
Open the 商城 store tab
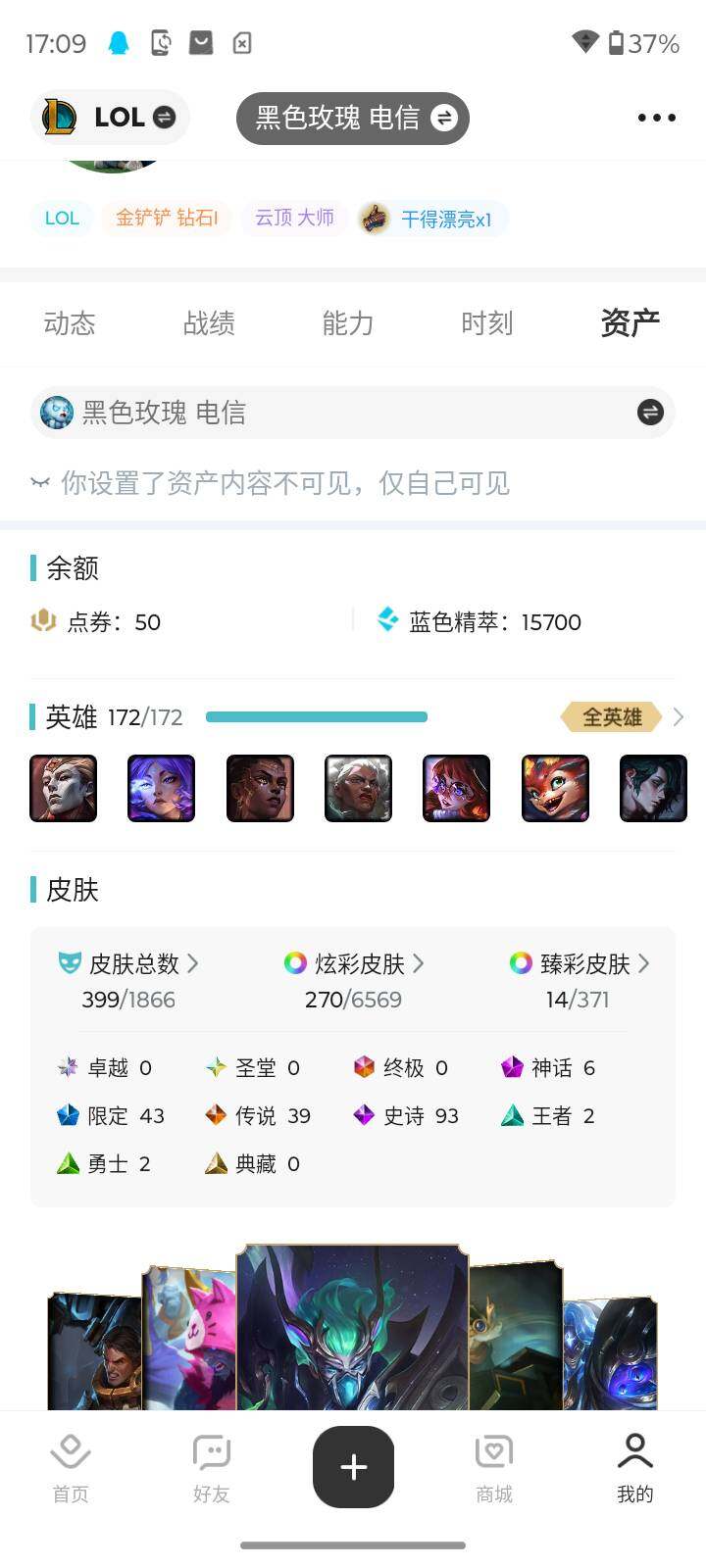(x=494, y=1467)
